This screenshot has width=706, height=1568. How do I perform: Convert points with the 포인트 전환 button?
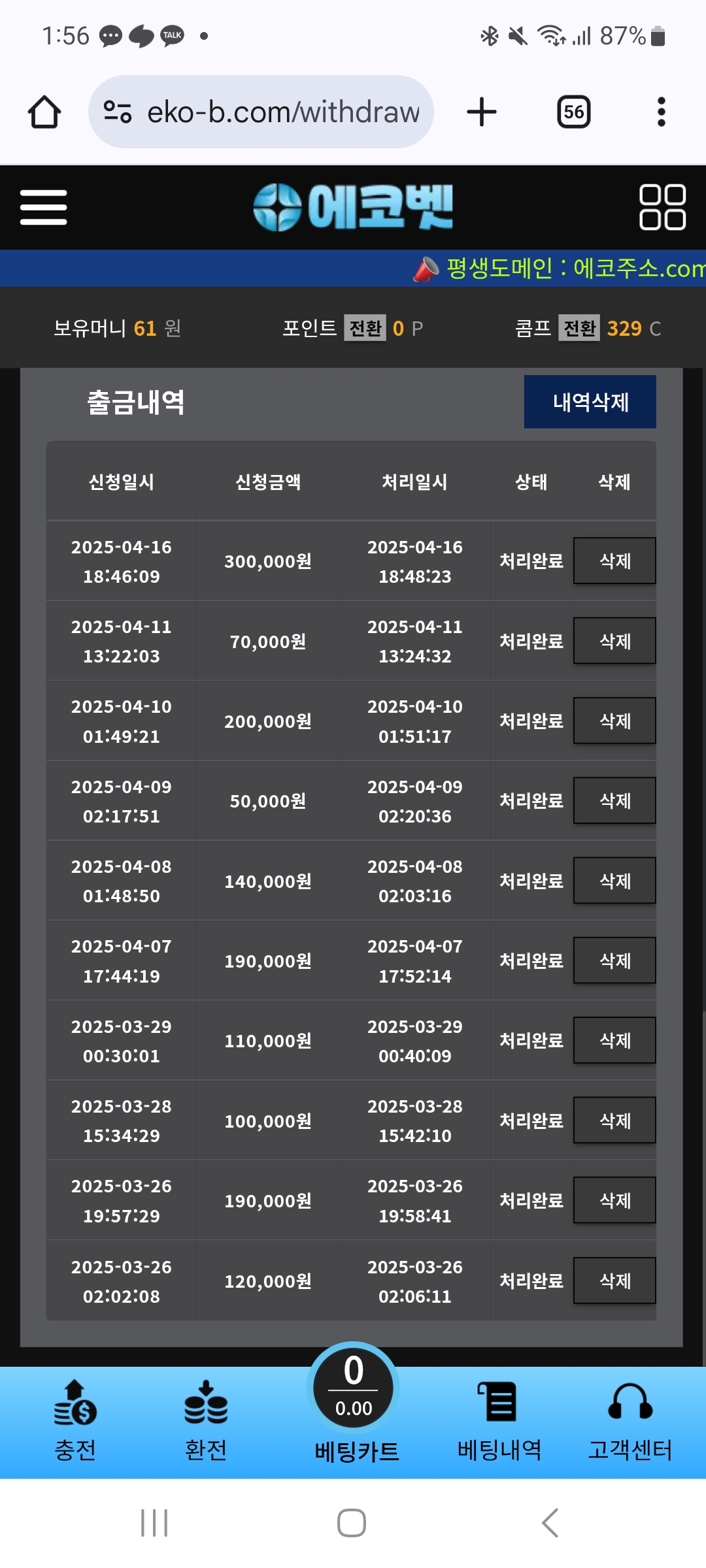(365, 328)
